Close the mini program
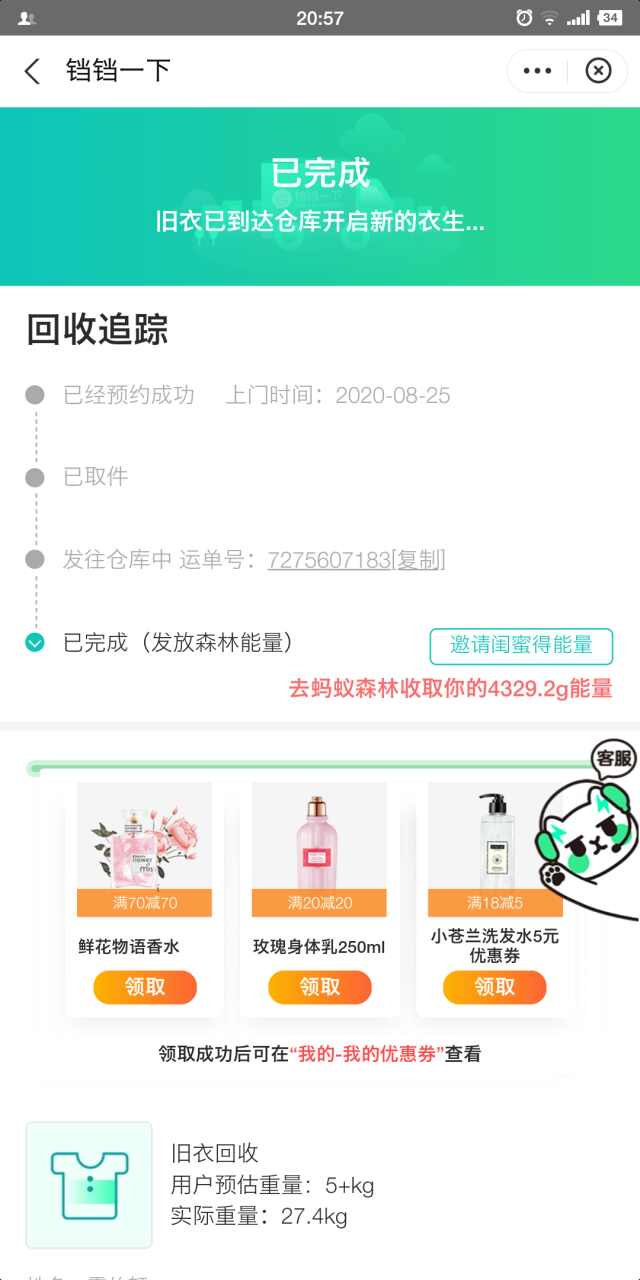Image resolution: width=640 pixels, height=1280 pixels. click(598, 71)
